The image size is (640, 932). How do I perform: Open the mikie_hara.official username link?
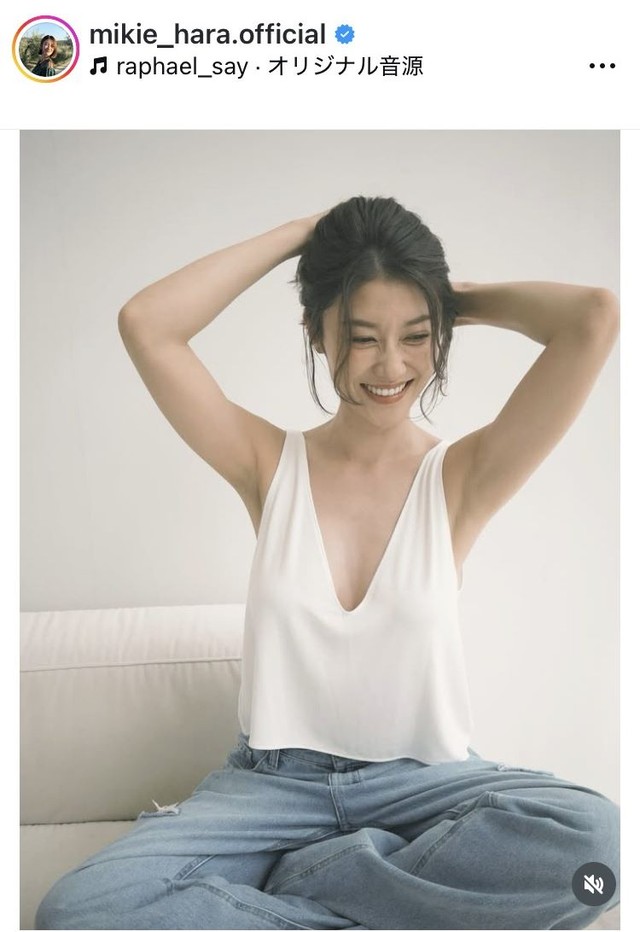(207, 35)
